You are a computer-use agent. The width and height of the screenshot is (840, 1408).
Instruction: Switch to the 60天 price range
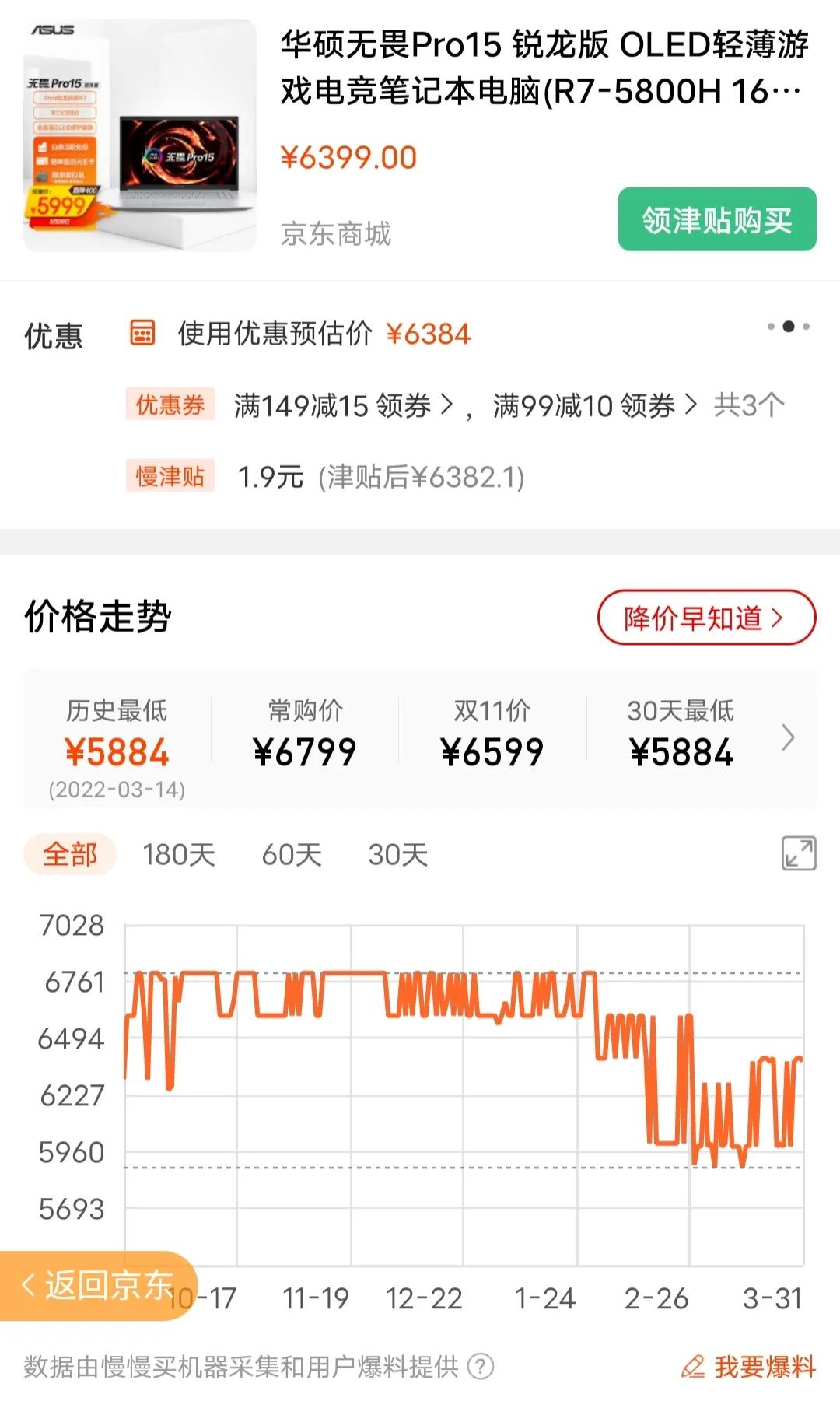(x=291, y=854)
